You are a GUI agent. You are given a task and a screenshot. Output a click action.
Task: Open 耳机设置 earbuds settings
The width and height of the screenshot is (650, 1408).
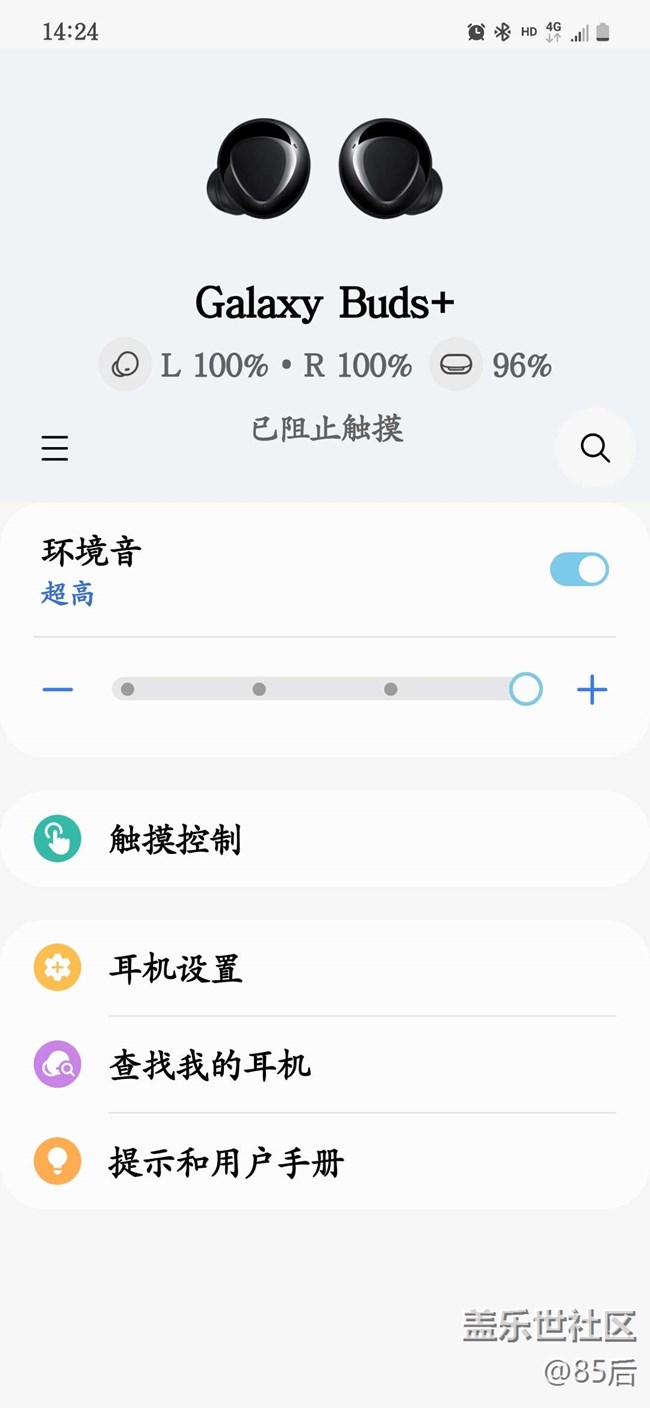tap(325, 969)
